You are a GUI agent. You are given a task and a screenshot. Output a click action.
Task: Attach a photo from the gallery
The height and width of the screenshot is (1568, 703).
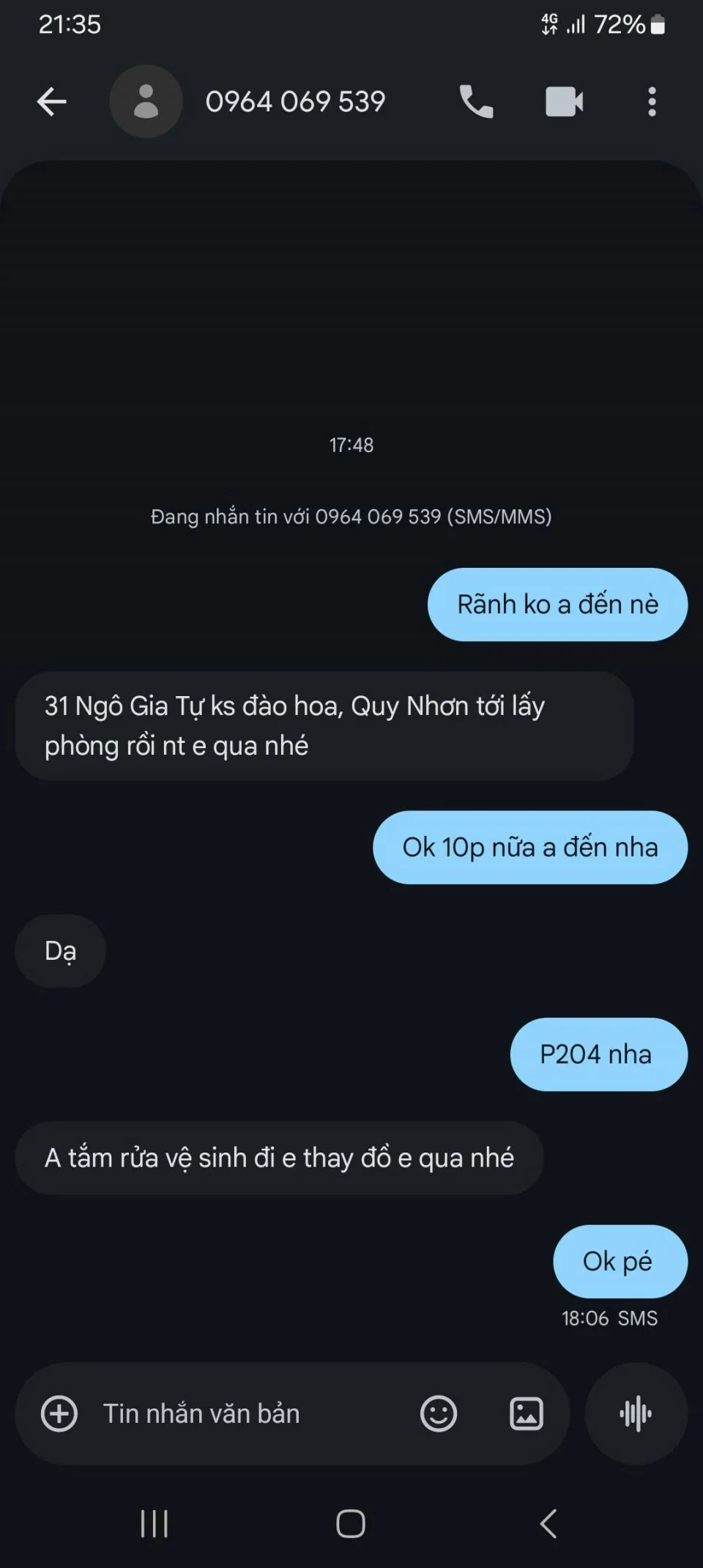coord(527,1413)
